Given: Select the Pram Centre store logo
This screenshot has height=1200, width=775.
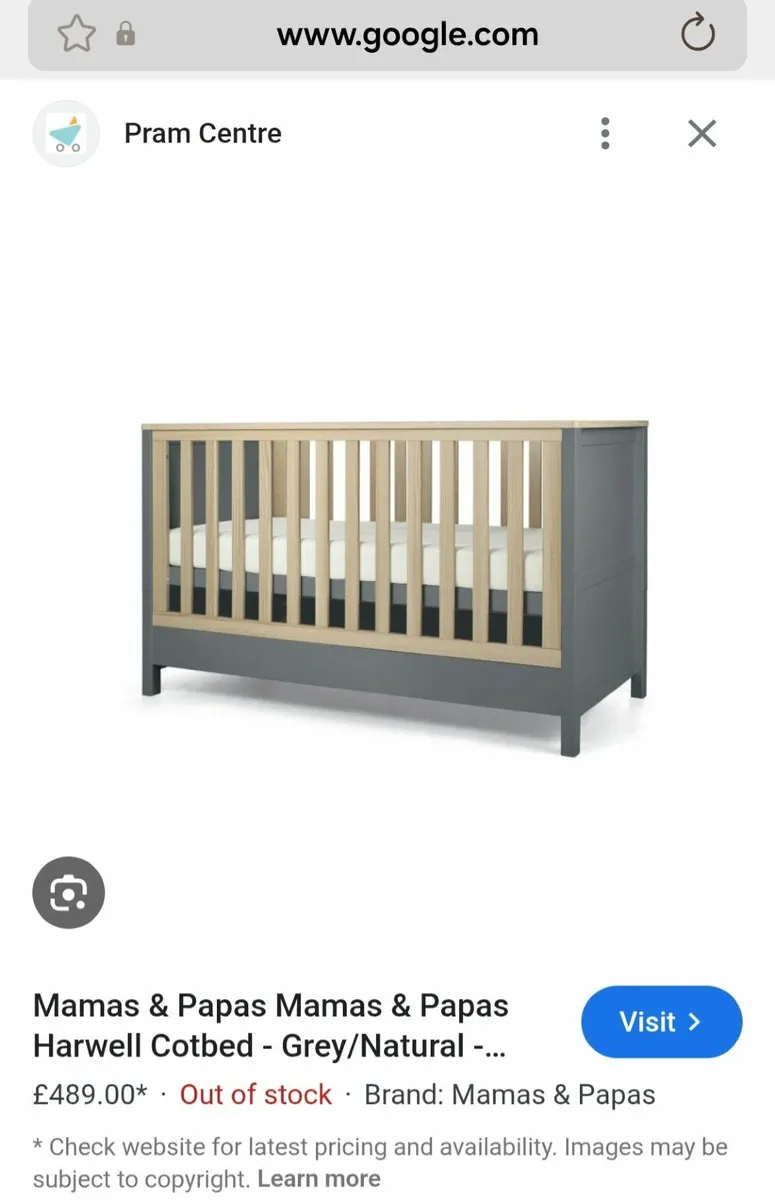Looking at the screenshot, I should click(x=66, y=133).
